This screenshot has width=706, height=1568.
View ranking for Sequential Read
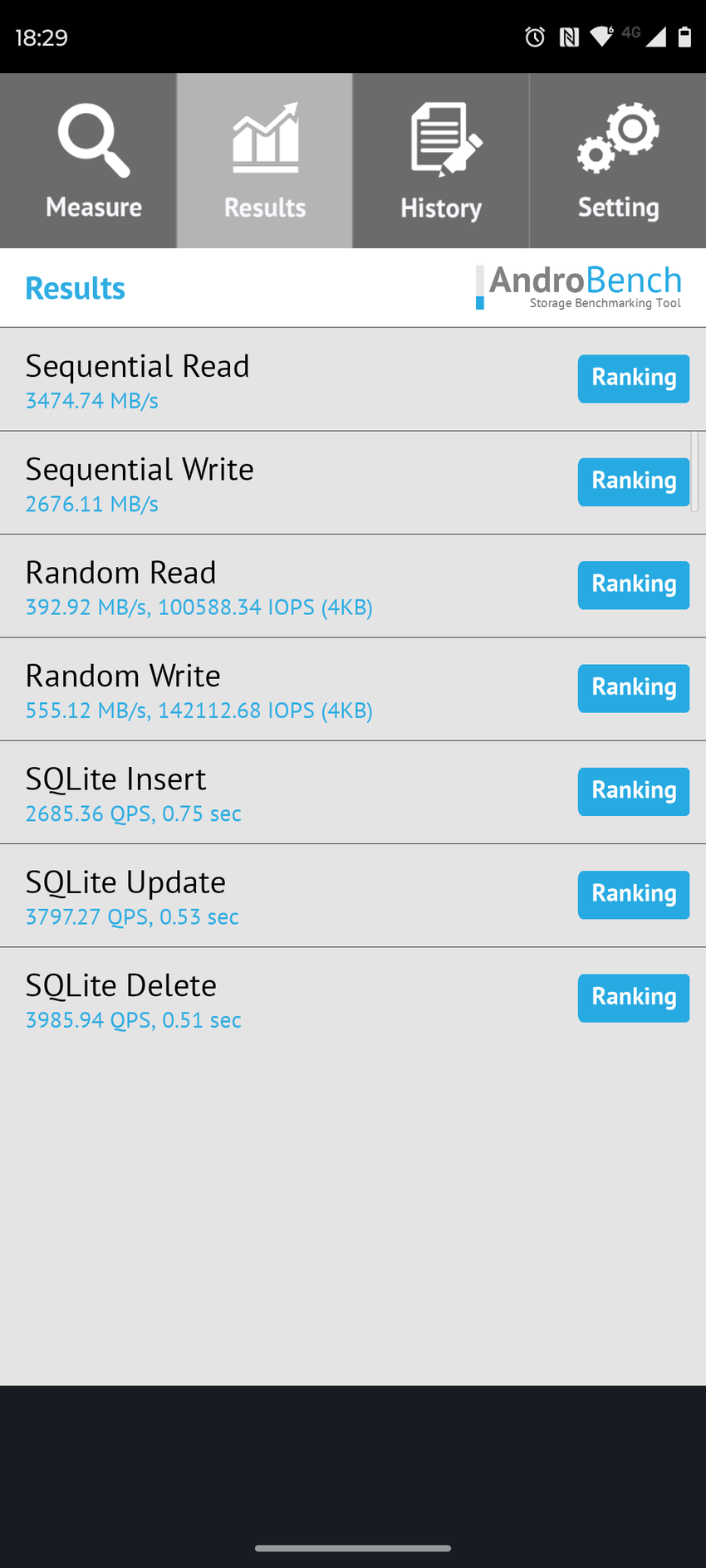pos(633,379)
